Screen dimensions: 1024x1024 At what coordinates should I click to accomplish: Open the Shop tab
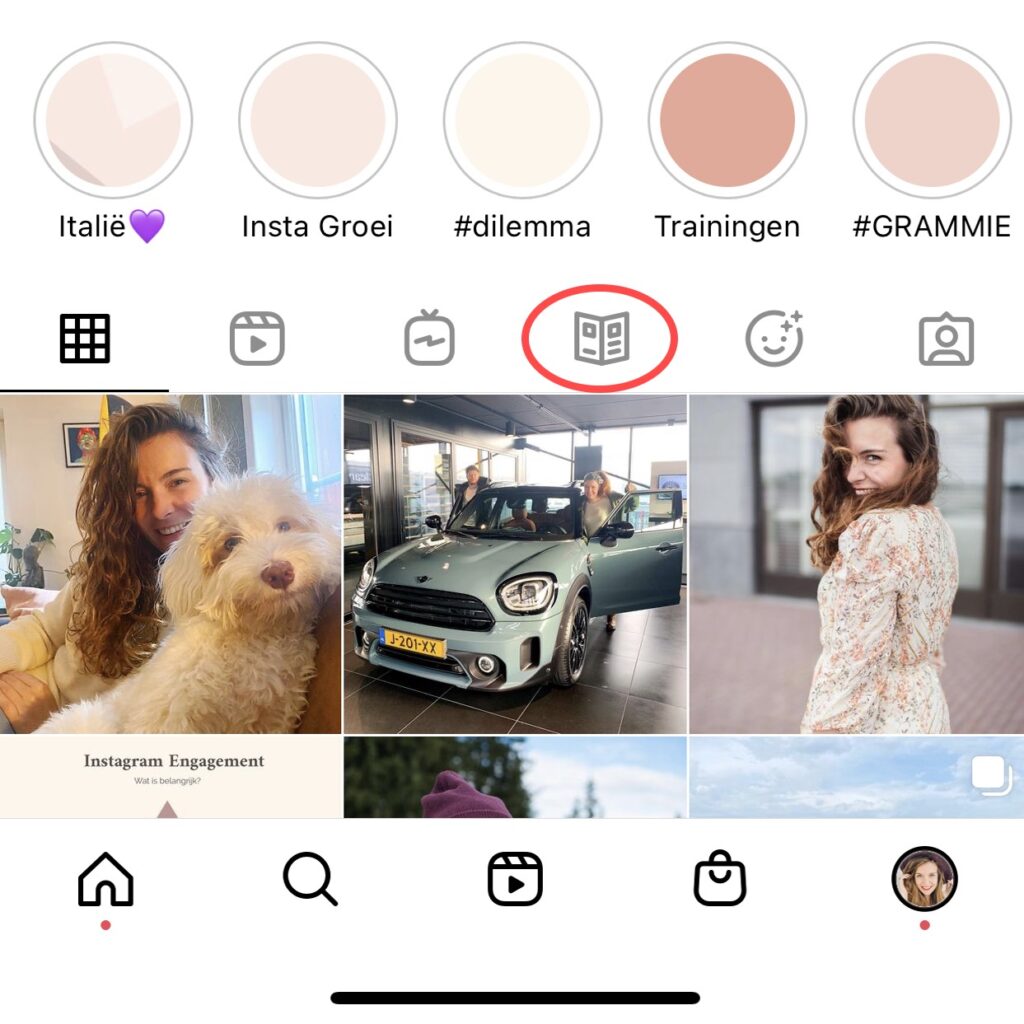point(720,880)
